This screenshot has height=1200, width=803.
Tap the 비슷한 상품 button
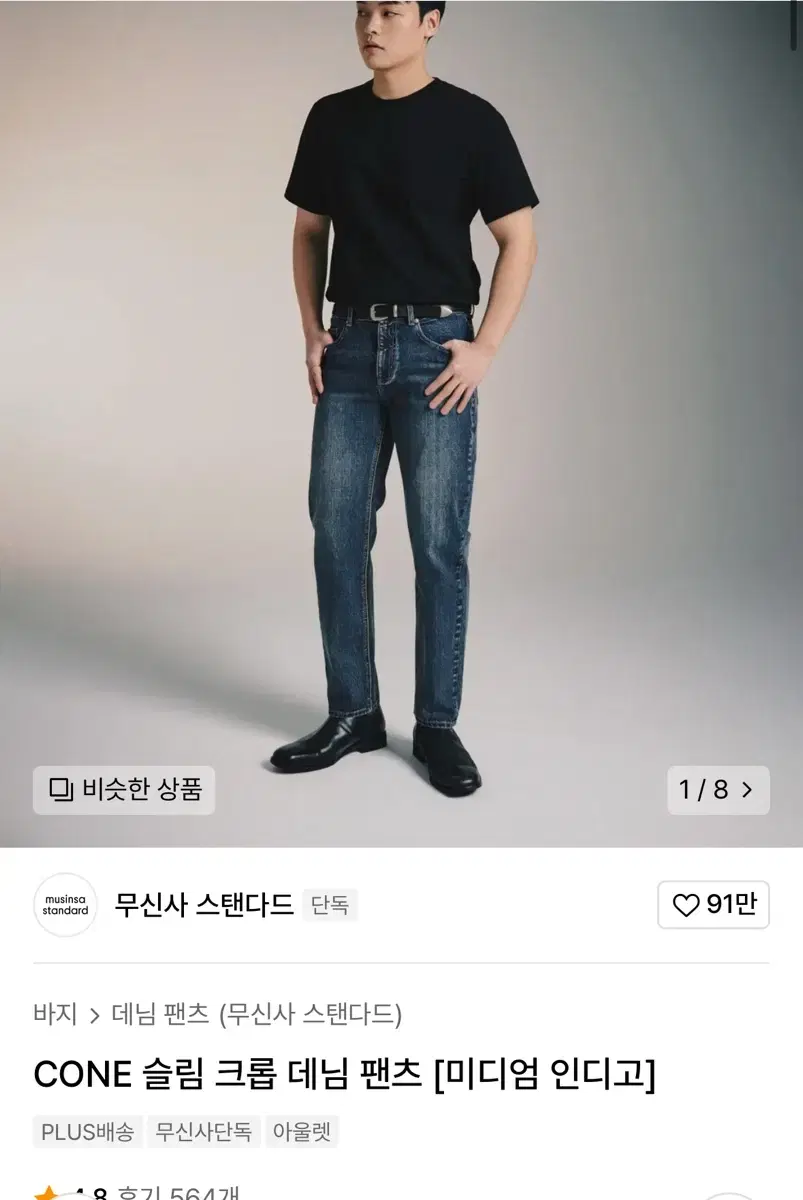123,791
